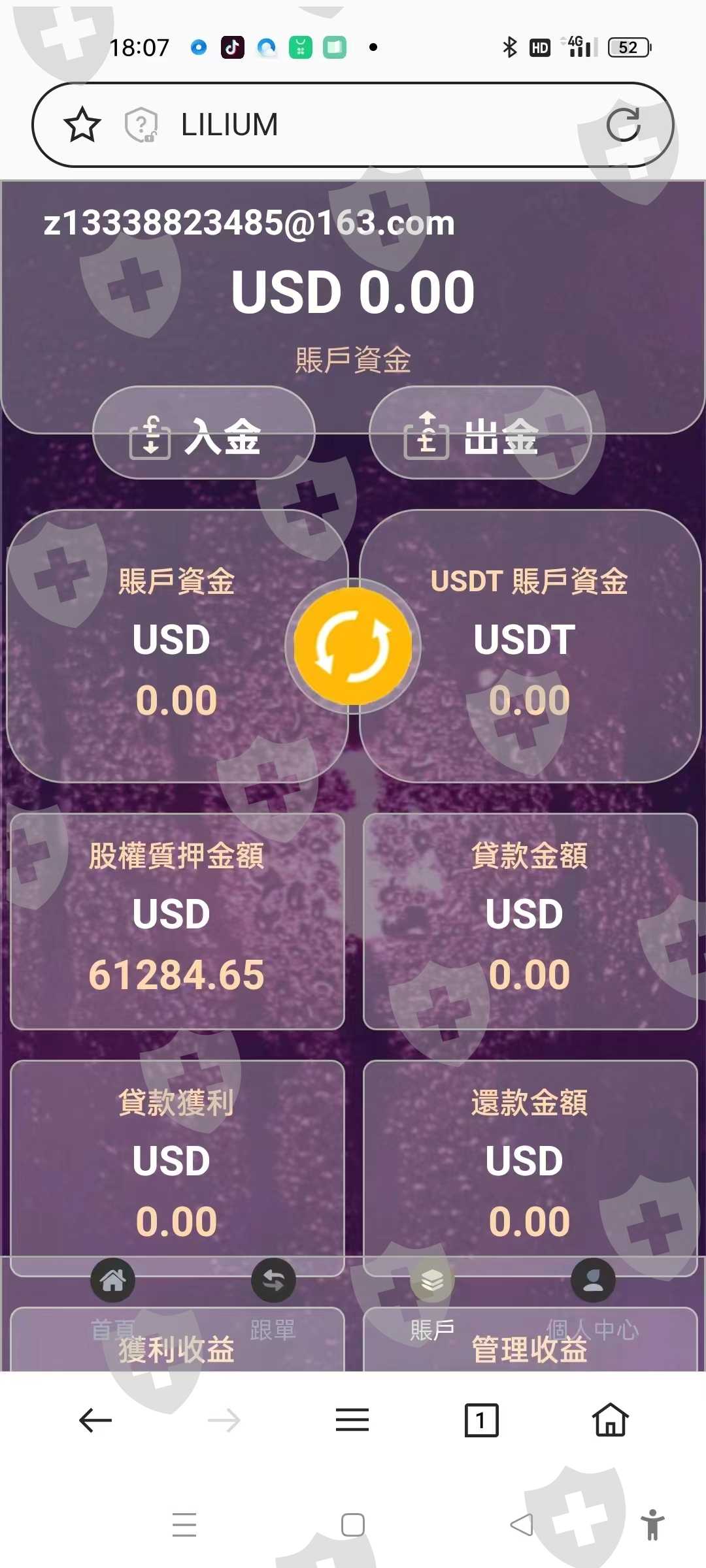The image size is (706, 1568).
Task: Go back with the browser back arrow
Action: 95,1420
